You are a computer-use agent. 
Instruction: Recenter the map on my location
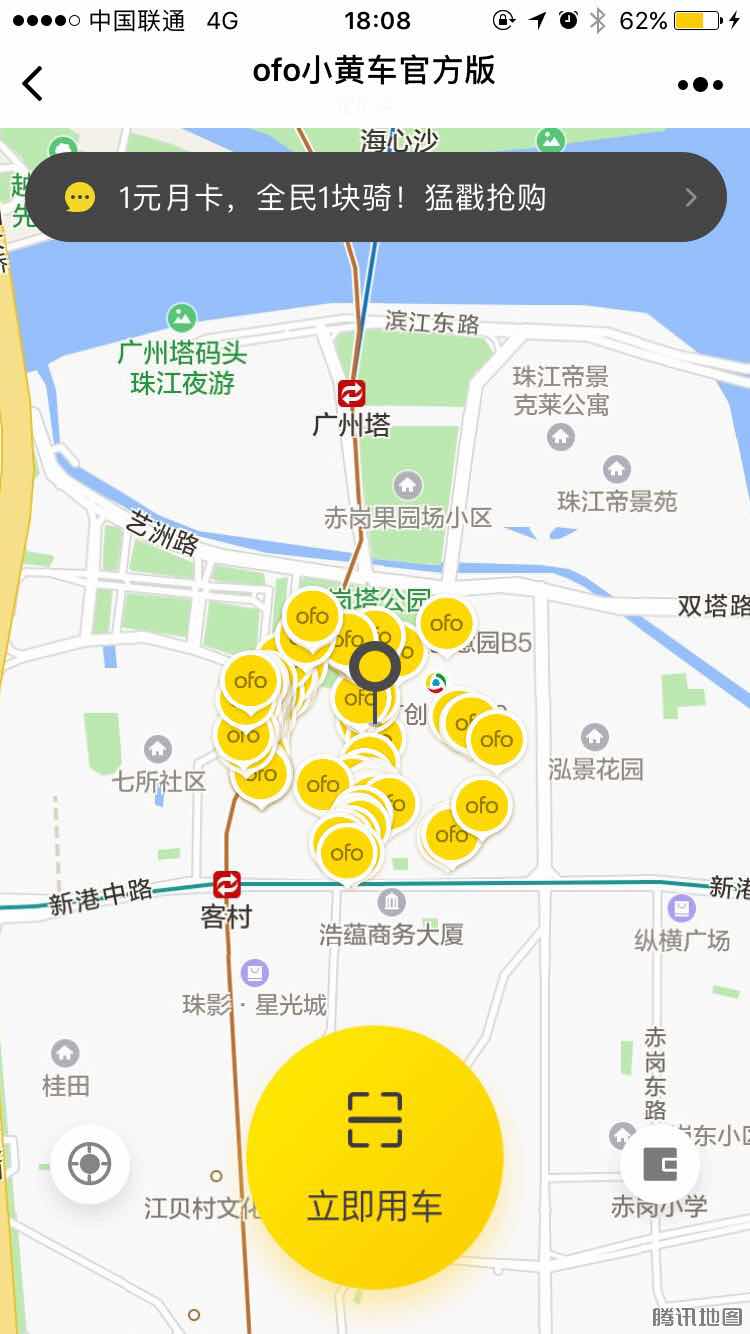pos(90,1164)
